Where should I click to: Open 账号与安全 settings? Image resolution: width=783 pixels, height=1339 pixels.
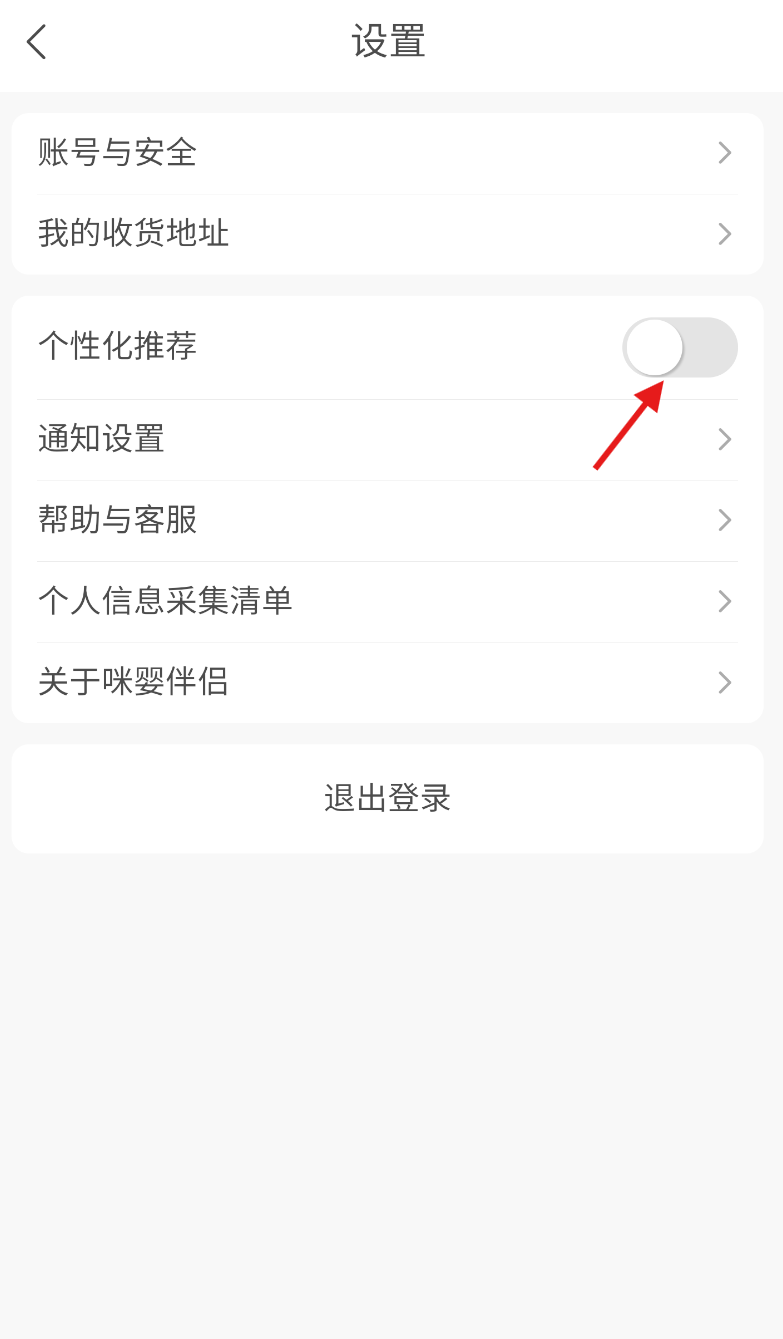pyautogui.click(x=388, y=153)
